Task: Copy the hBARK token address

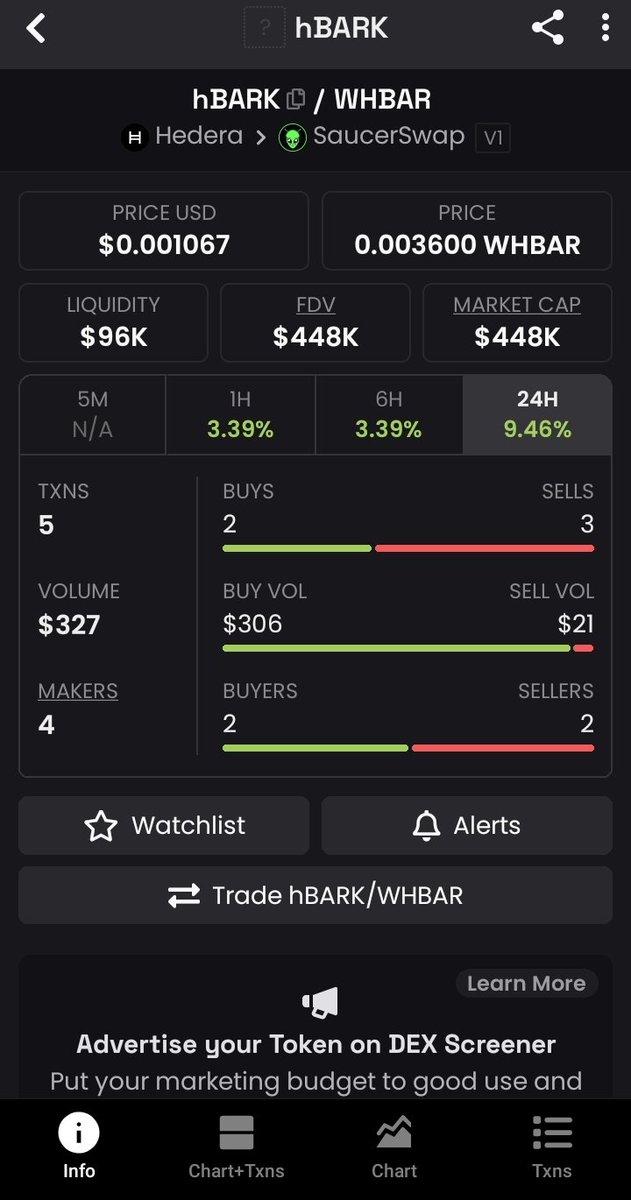Action: pyautogui.click(x=295, y=99)
